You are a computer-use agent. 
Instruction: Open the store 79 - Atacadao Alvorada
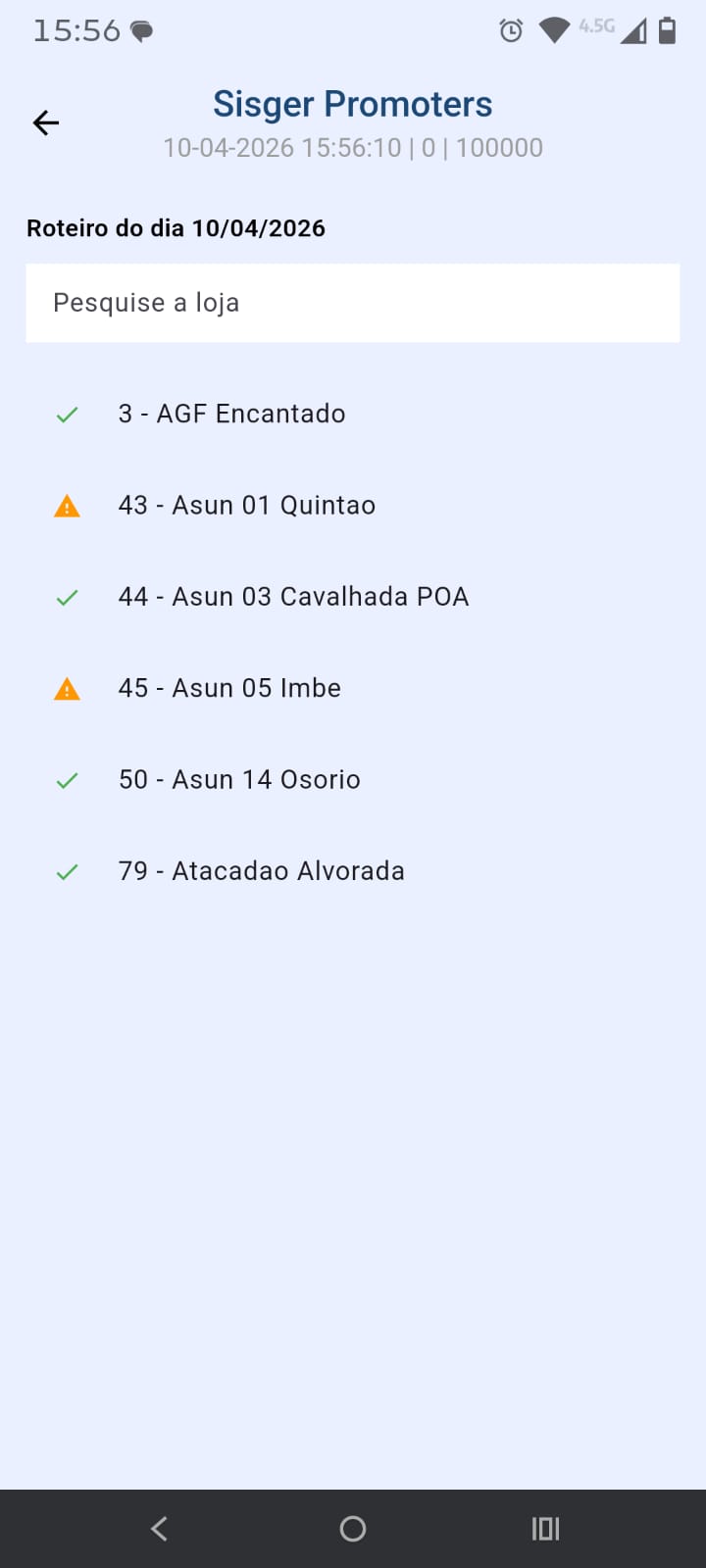(260, 870)
